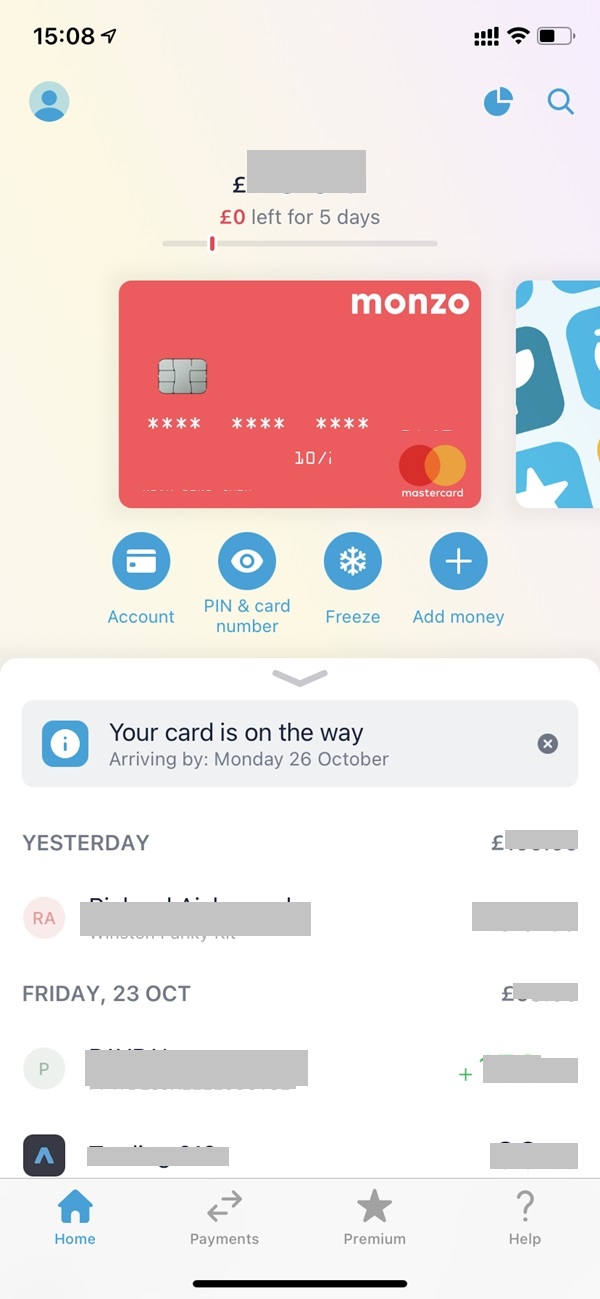Open the blue patterned card on the right
The width and height of the screenshot is (600, 1299).
[558, 394]
